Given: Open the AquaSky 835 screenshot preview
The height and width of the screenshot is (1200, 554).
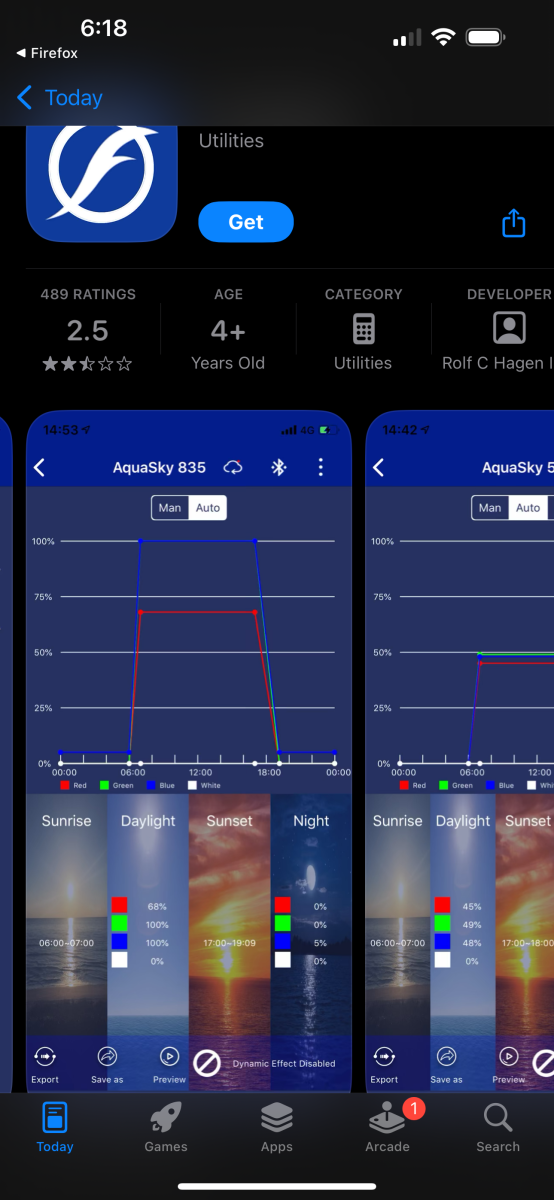Looking at the screenshot, I should pos(189,752).
